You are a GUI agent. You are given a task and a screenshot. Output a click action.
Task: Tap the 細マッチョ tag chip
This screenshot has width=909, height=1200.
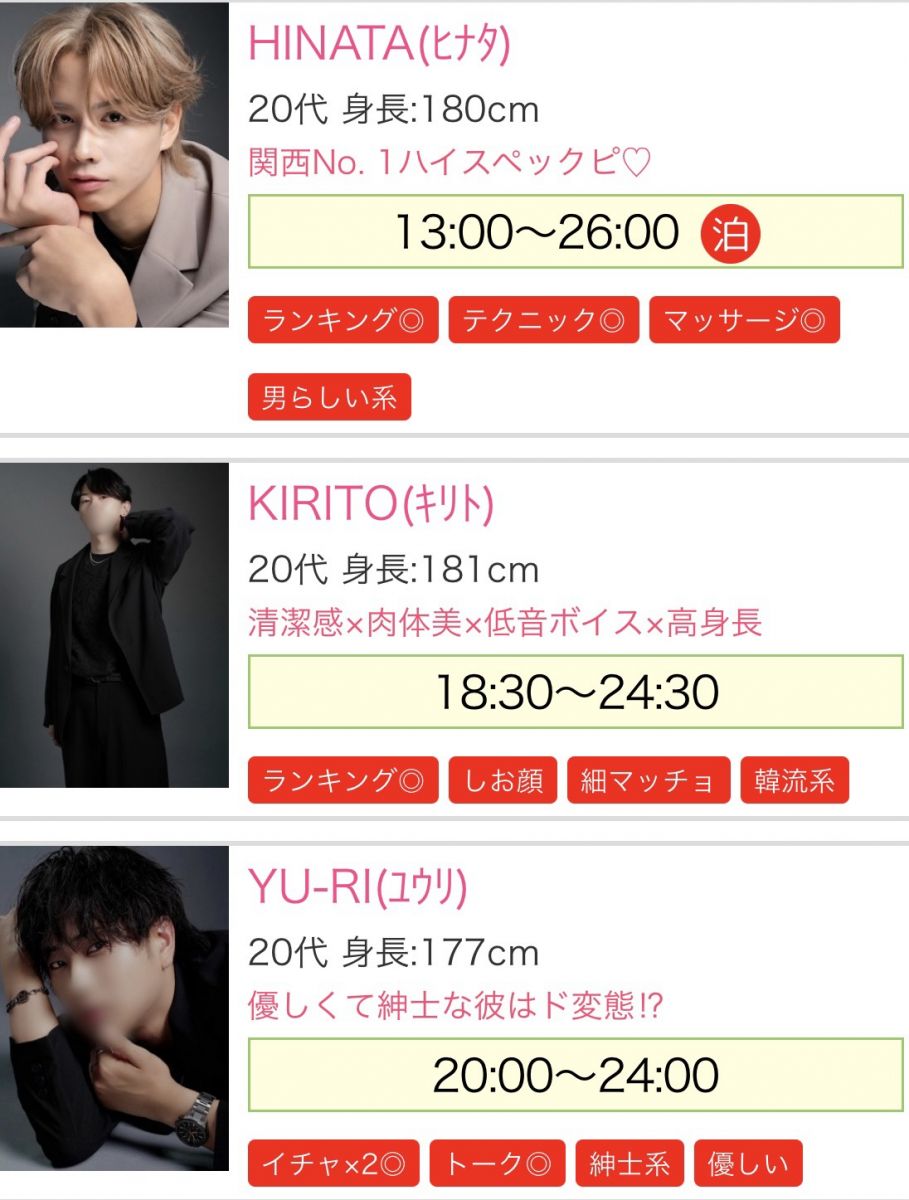pos(648,780)
